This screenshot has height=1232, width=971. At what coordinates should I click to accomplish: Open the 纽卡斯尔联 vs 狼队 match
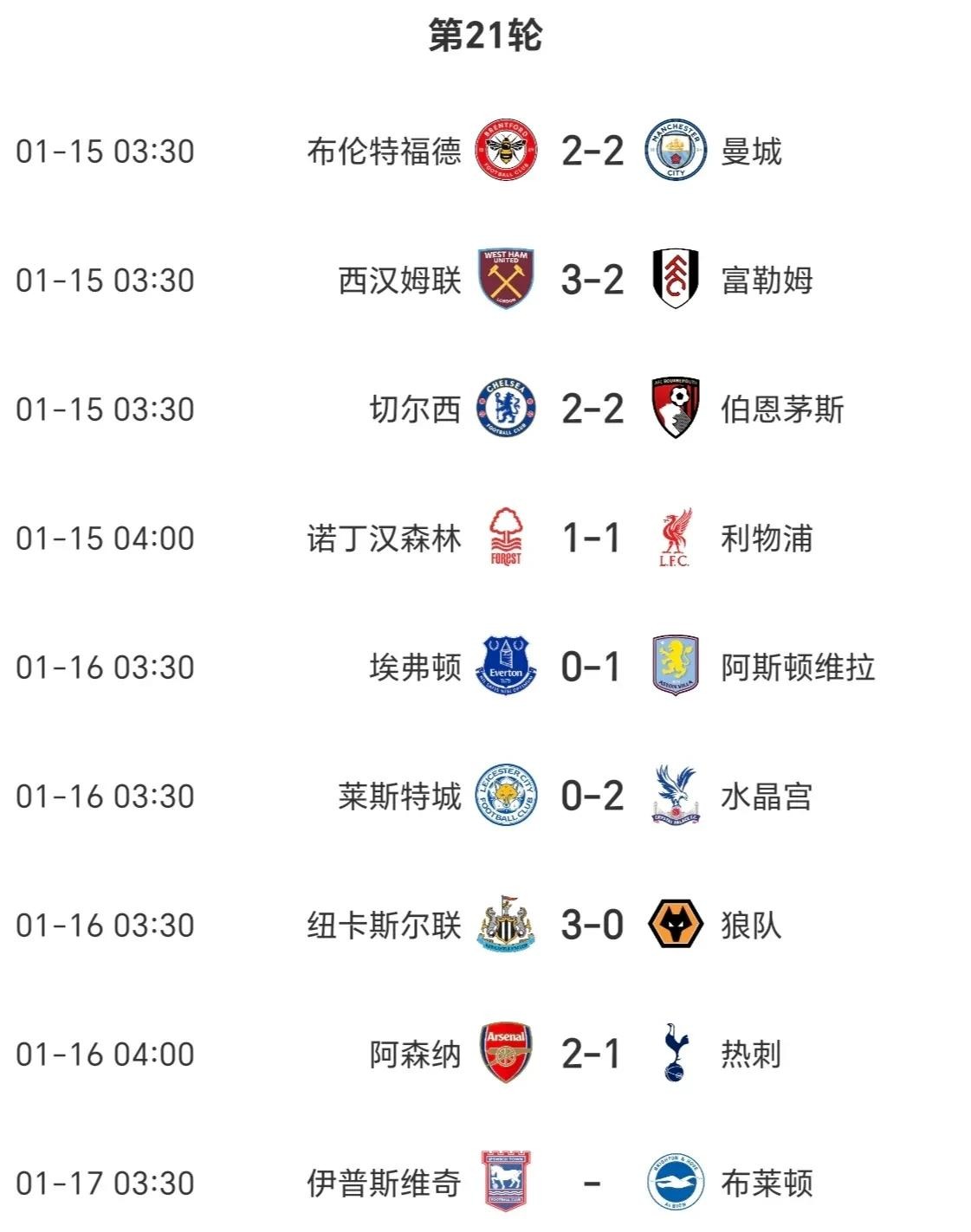pos(592,926)
